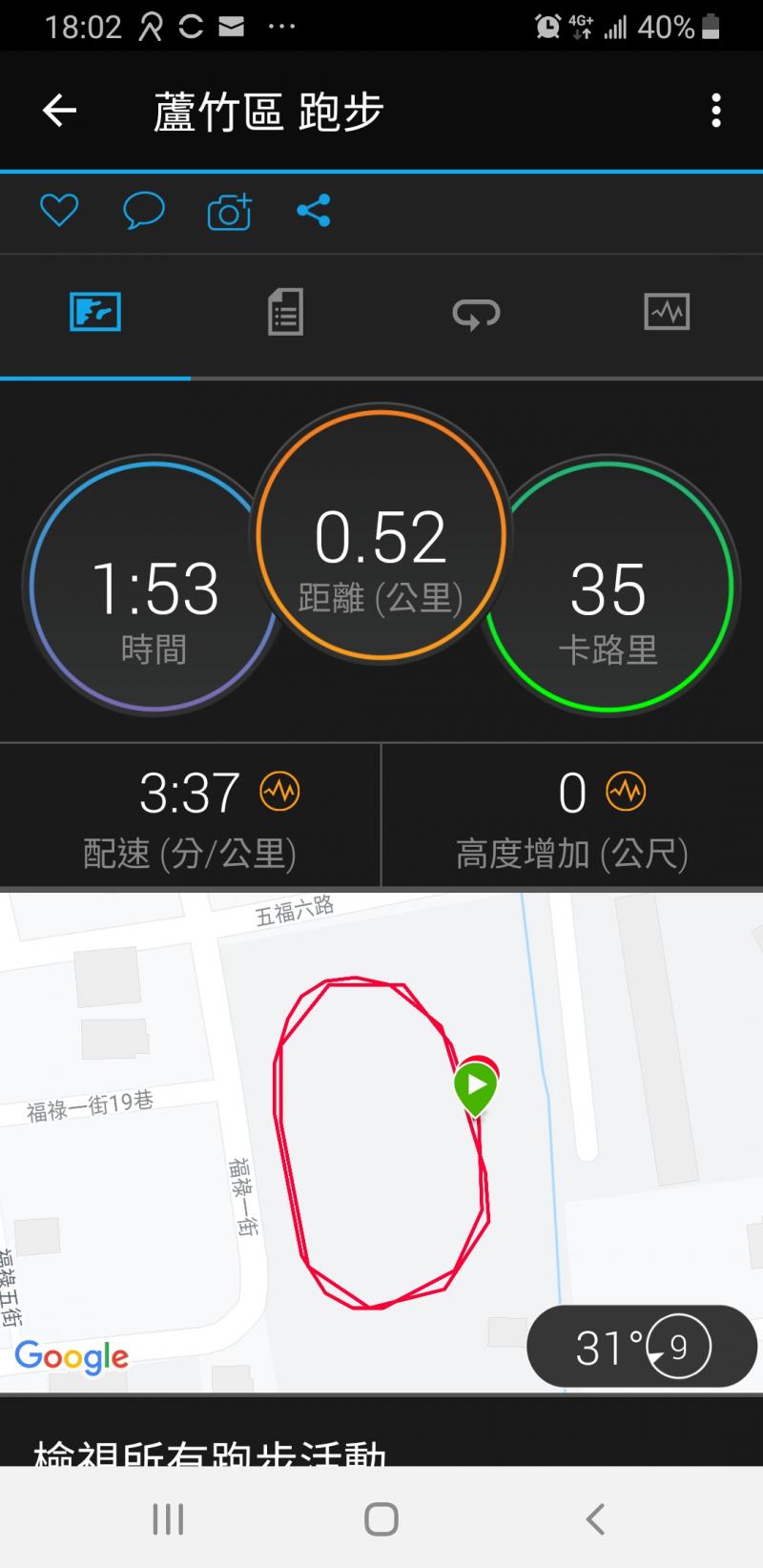Open the pace chart icon beside 3:37
Screen dimensions: 763x1568
point(280,792)
